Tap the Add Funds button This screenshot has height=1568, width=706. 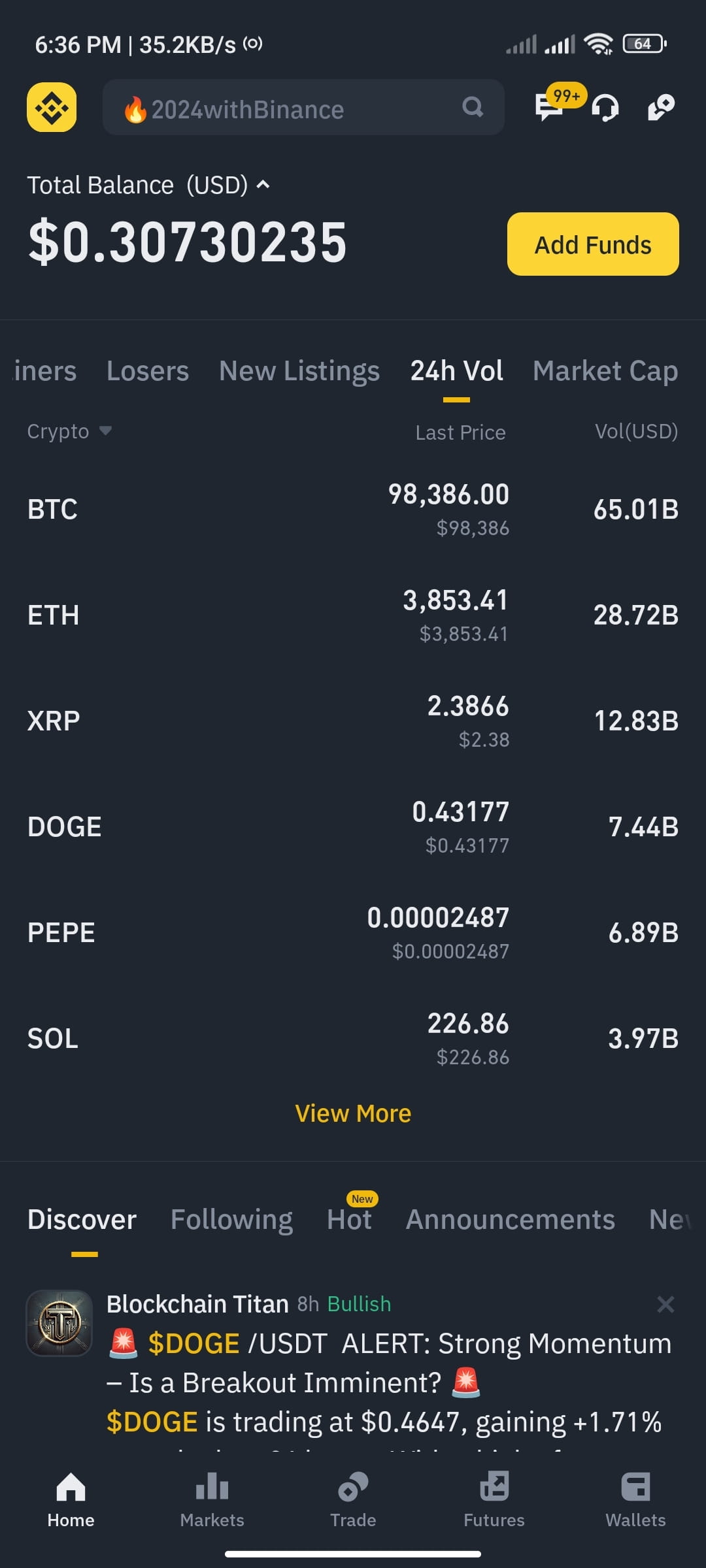[593, 244]
